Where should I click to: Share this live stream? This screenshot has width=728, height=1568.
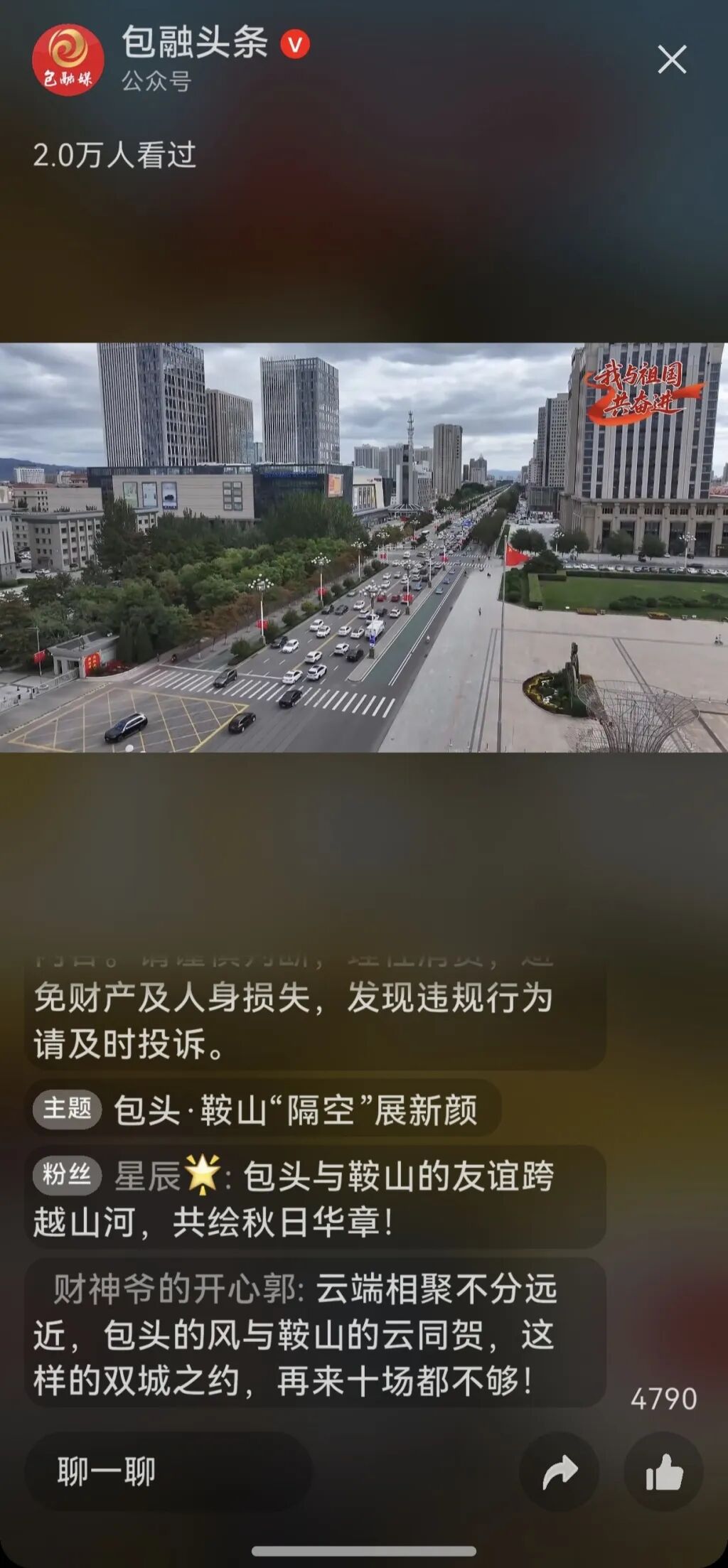(559, 1471)
